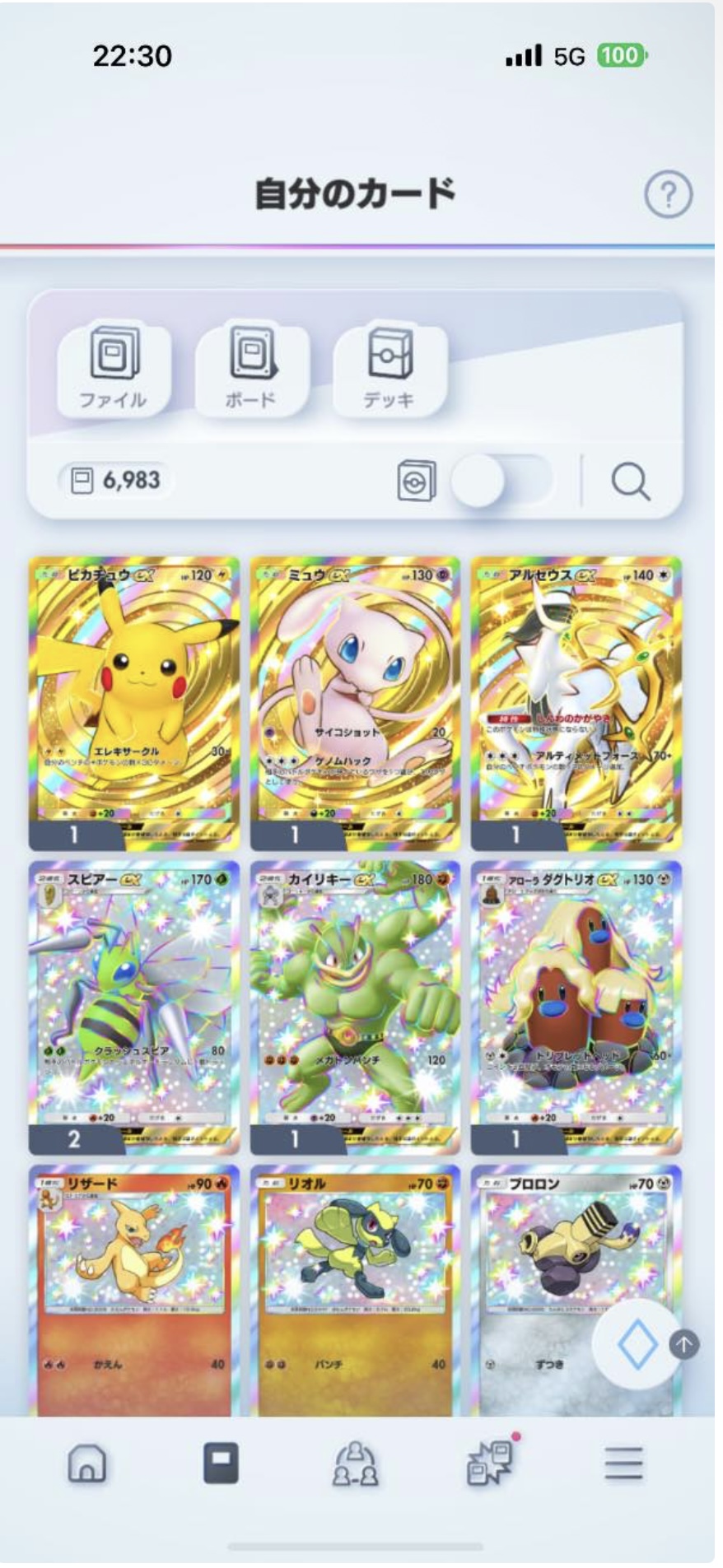The width and height of the screenshot is (723, 1568).
Task: Open the battle tab with red dot
Action: (x=489, y=1464)
